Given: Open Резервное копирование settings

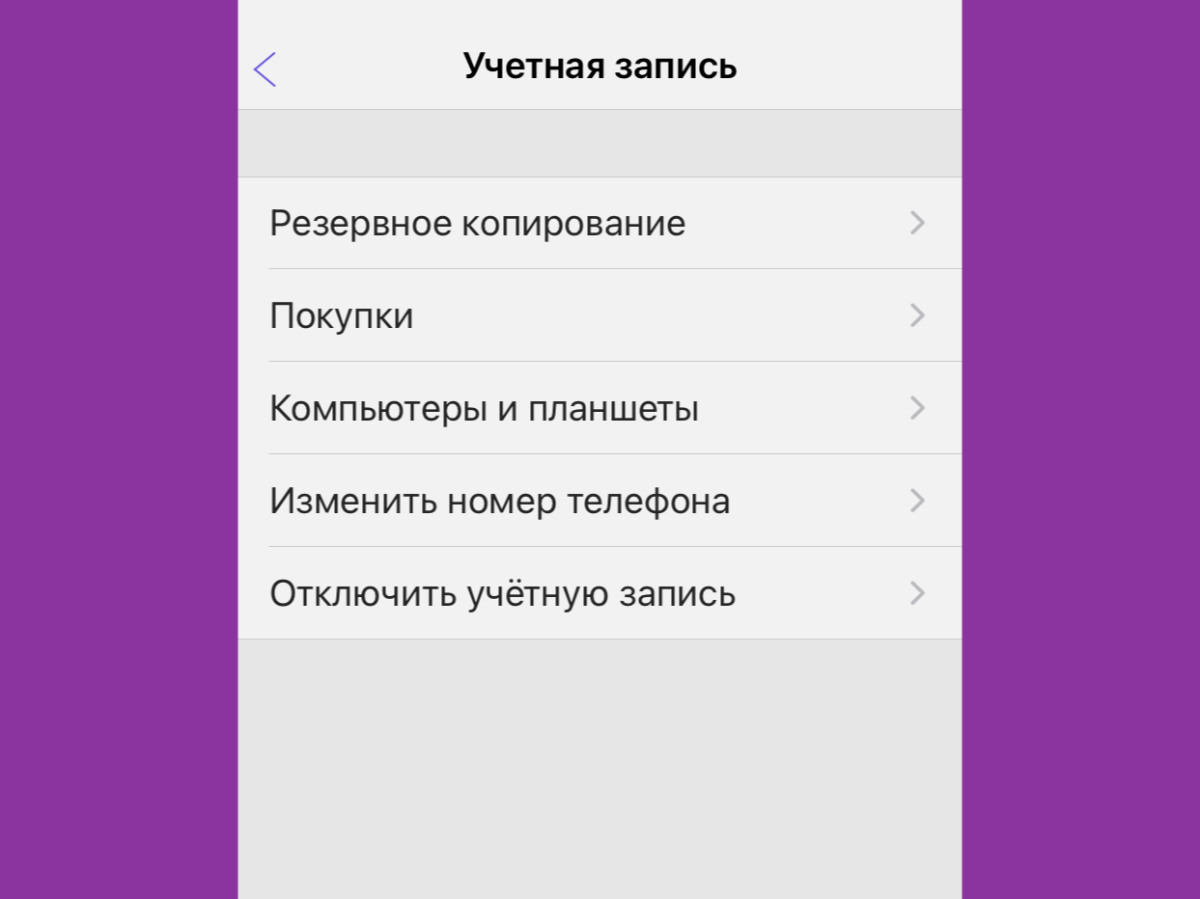Looking at the screenshot, I should point(598,223).
